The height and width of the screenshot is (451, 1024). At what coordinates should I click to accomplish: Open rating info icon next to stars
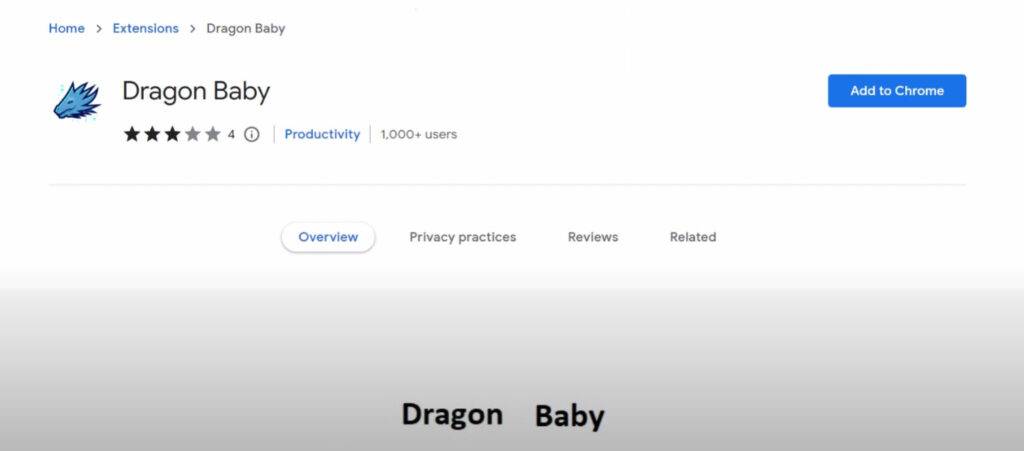[252, 134]
